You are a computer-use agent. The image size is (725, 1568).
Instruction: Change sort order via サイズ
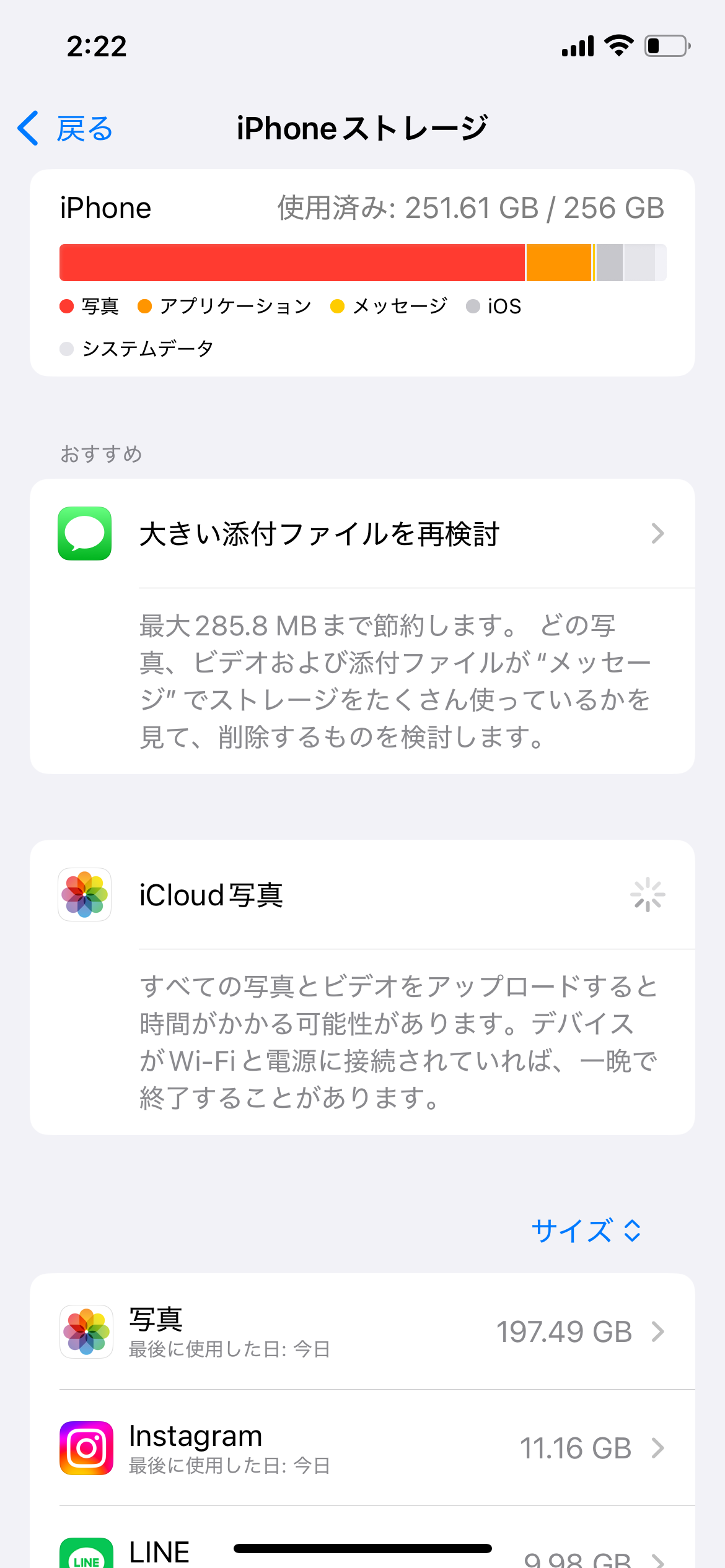pos(586,1230)
